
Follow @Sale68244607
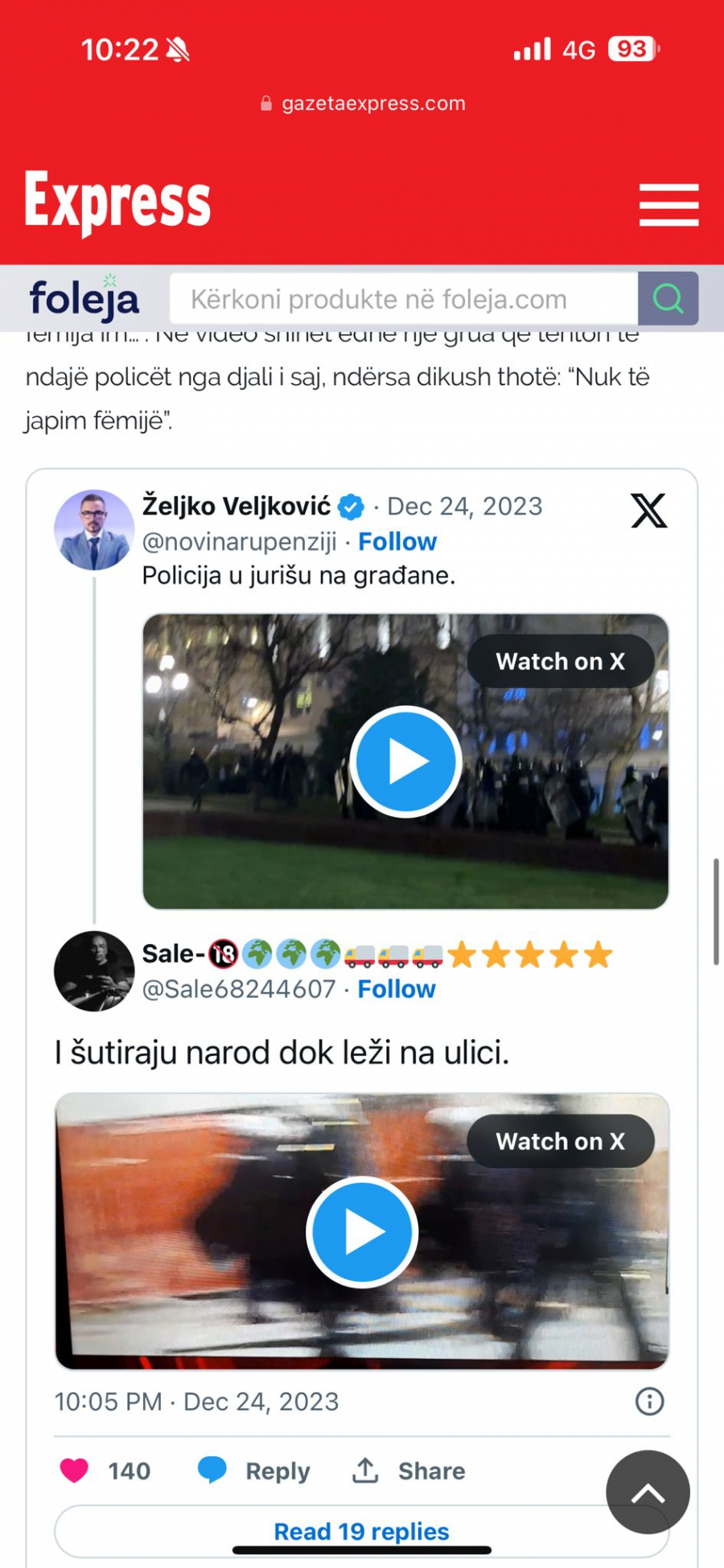(396, 989)
